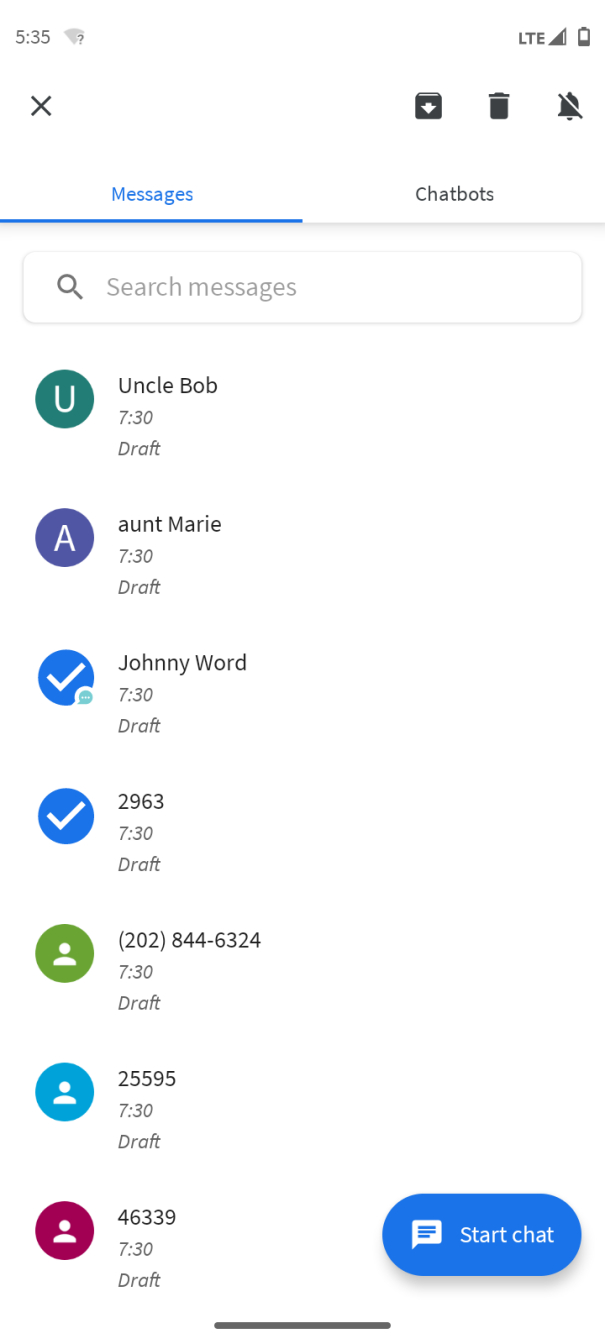This screenshot has height=1344, width=605.
Task: Uncheck the 2963 conversation
Action: (302, 832)
